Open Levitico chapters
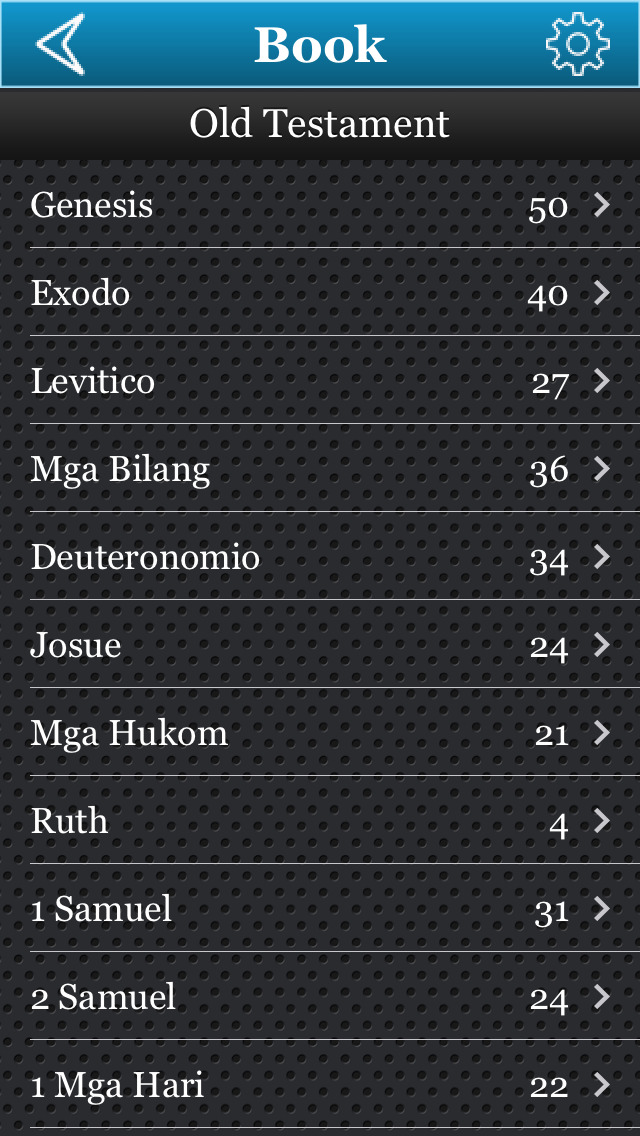 (x=320, y=381)
